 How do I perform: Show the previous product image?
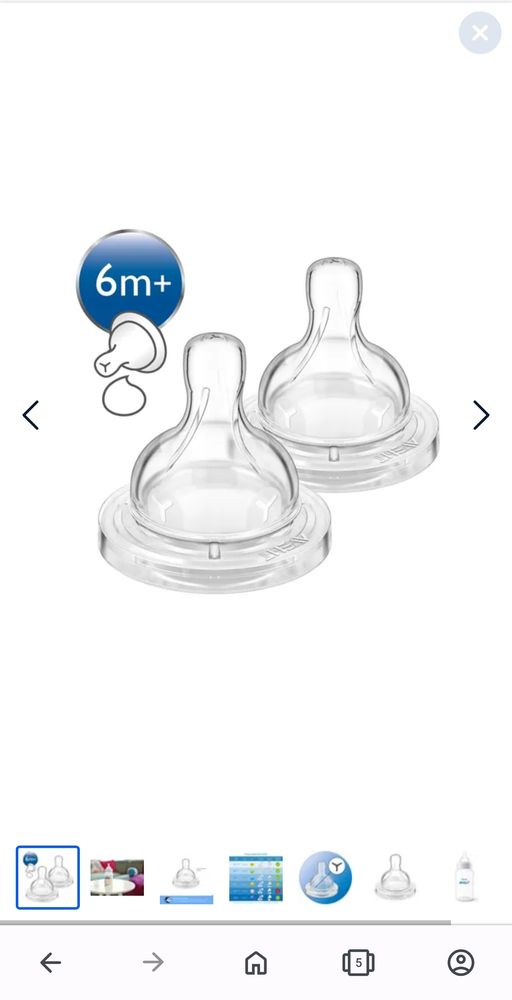pos(31,415)
